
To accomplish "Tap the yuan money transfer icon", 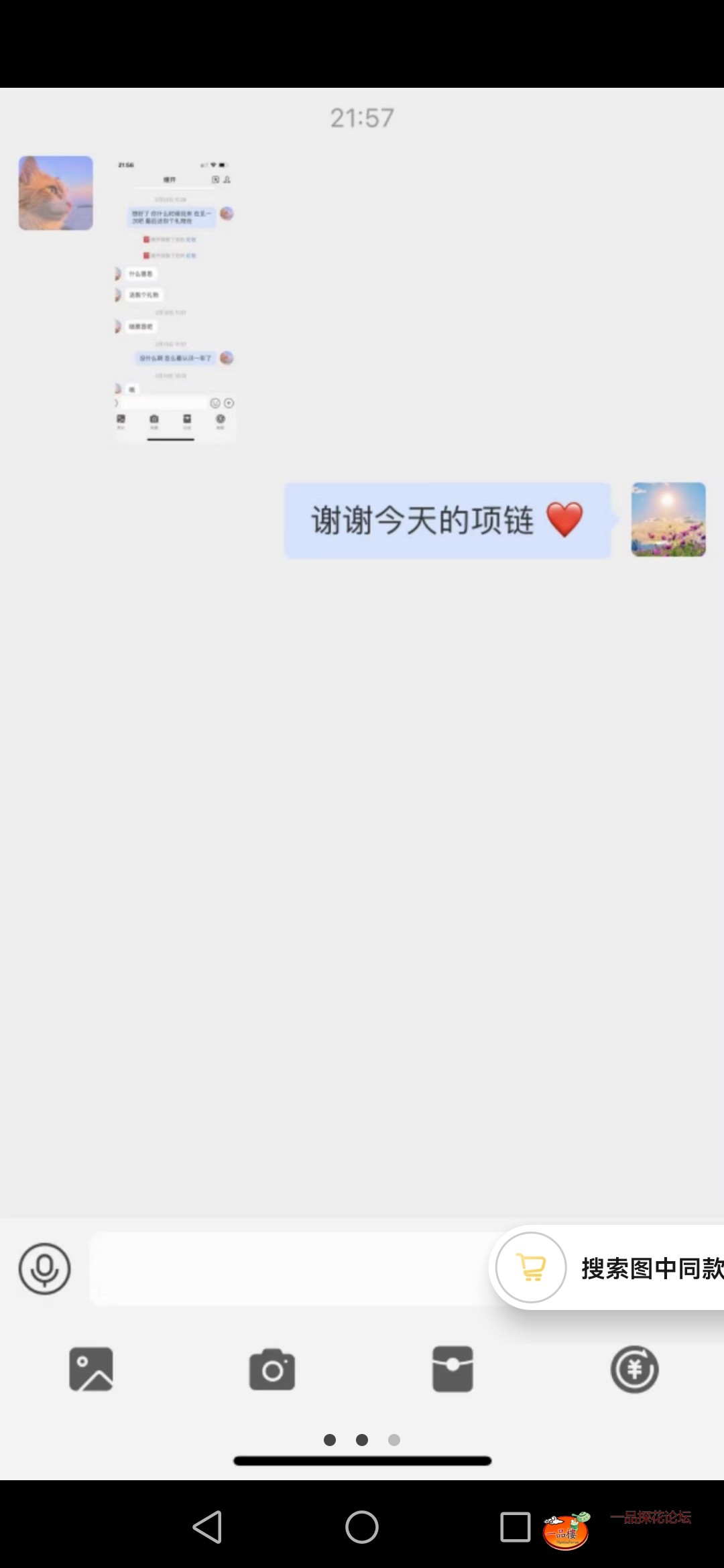I will (x=633, y=1369).
